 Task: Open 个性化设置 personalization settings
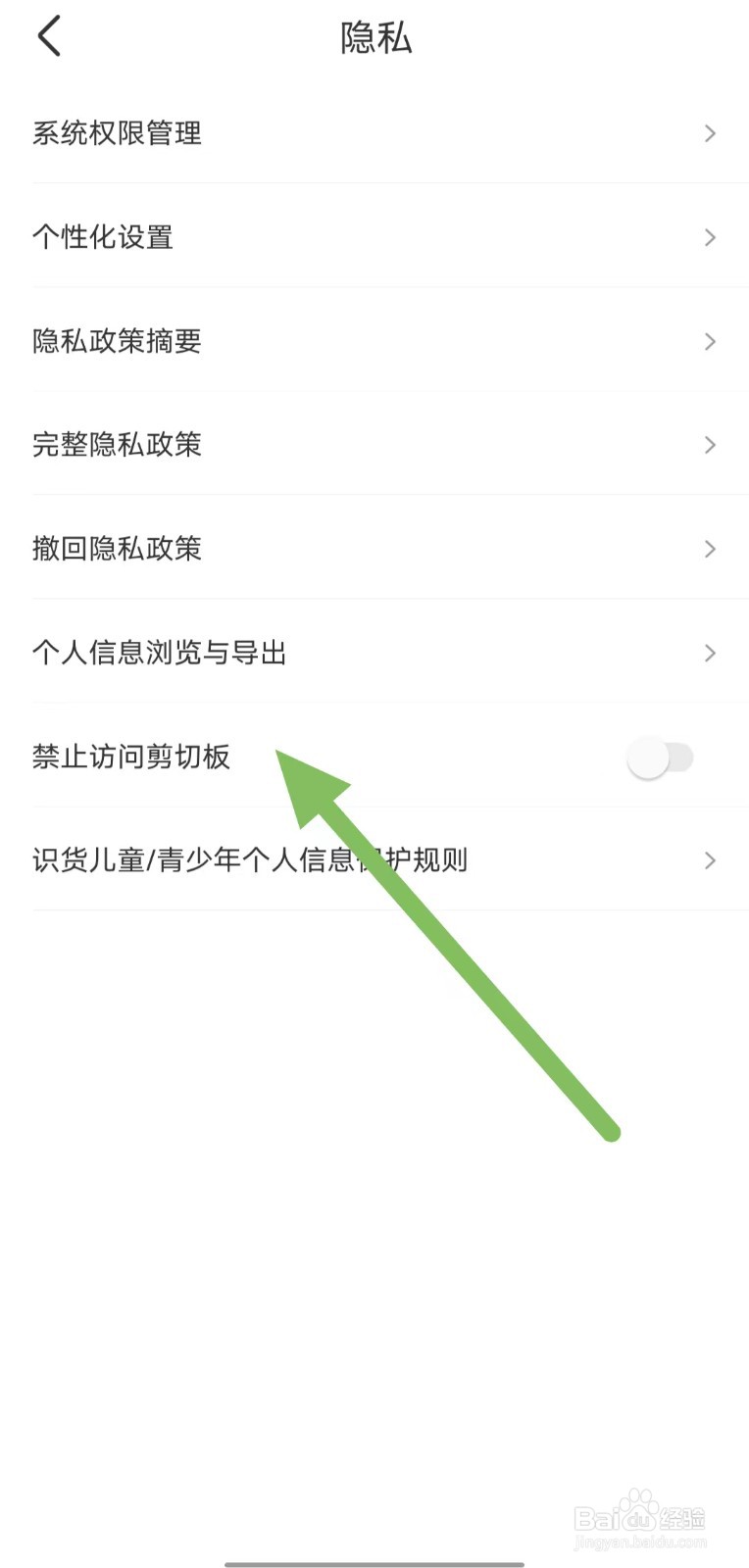click(x=102, y=237)
